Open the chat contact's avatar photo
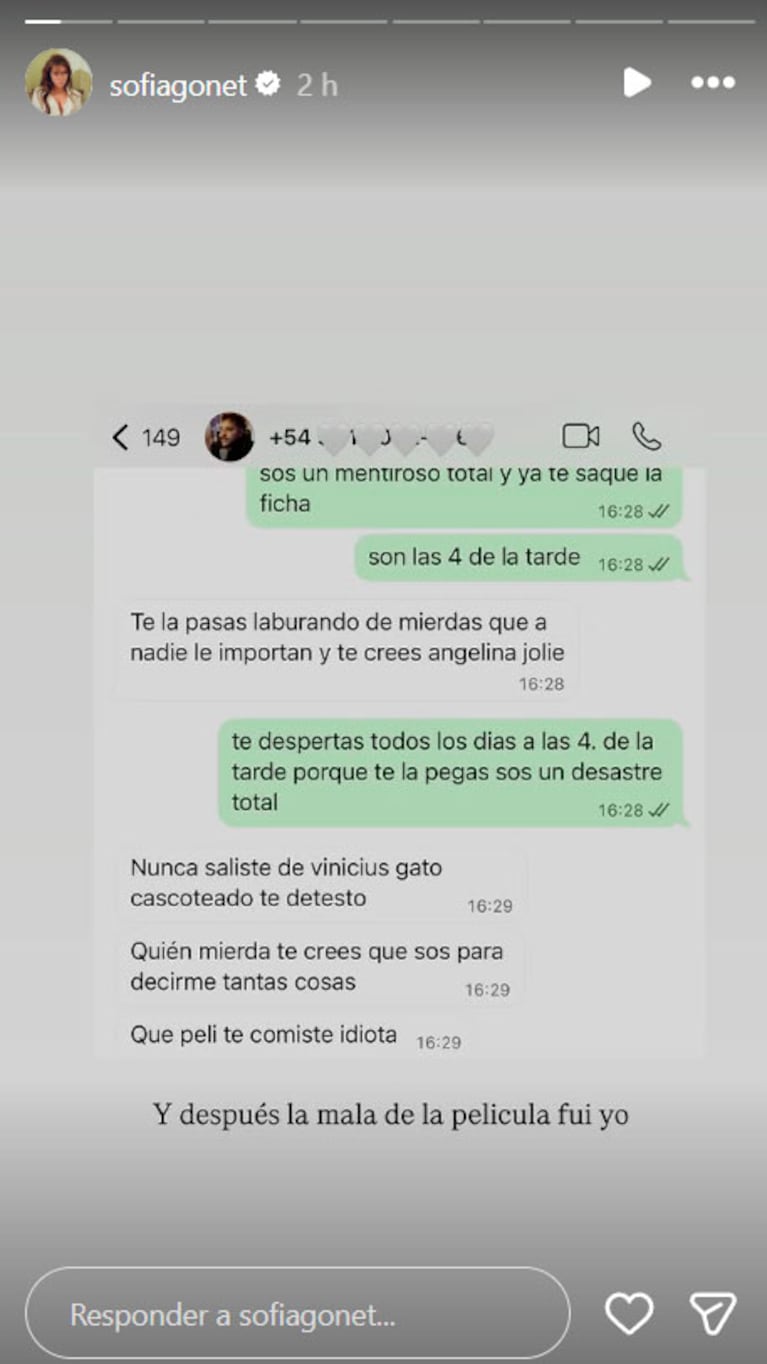 (231, 435)
